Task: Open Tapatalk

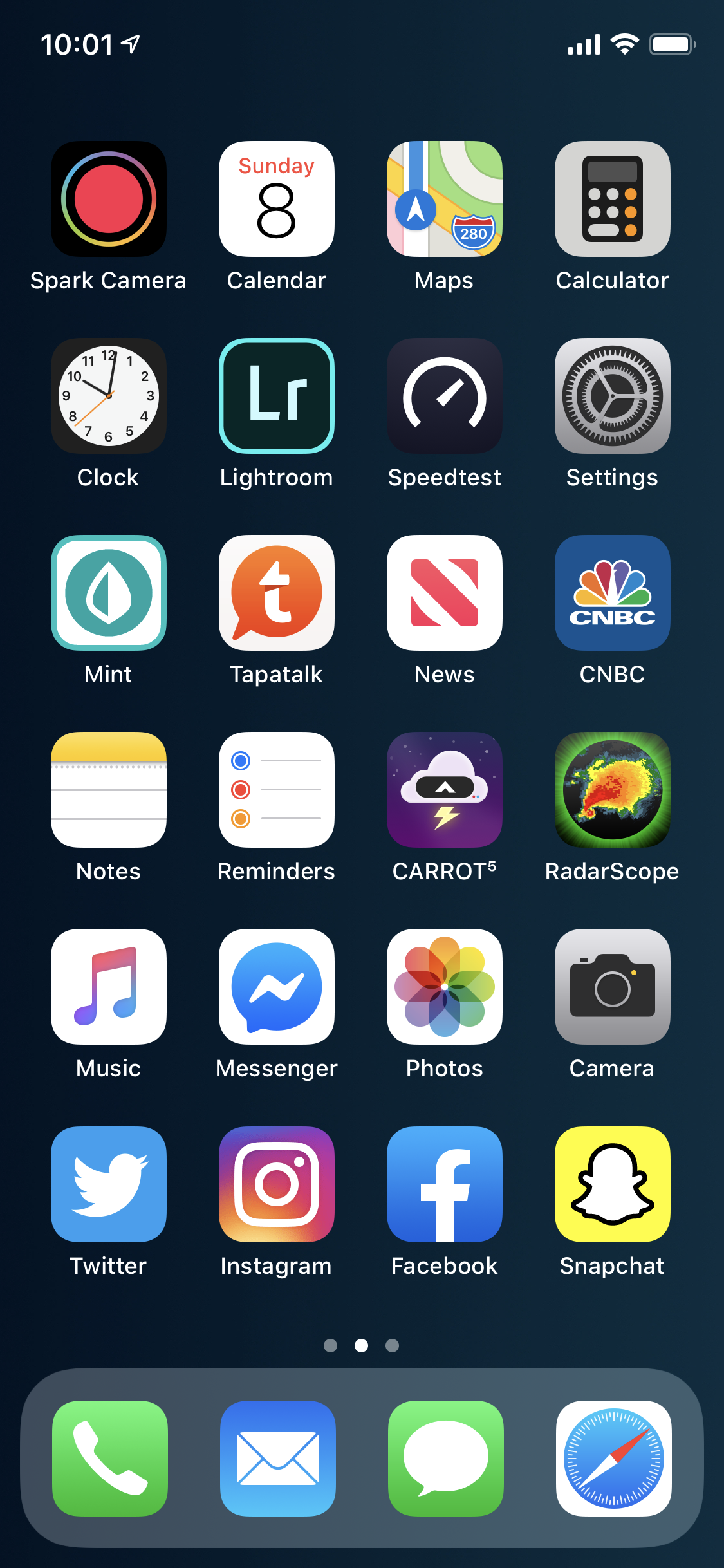Action: click(x=277, y=593)
